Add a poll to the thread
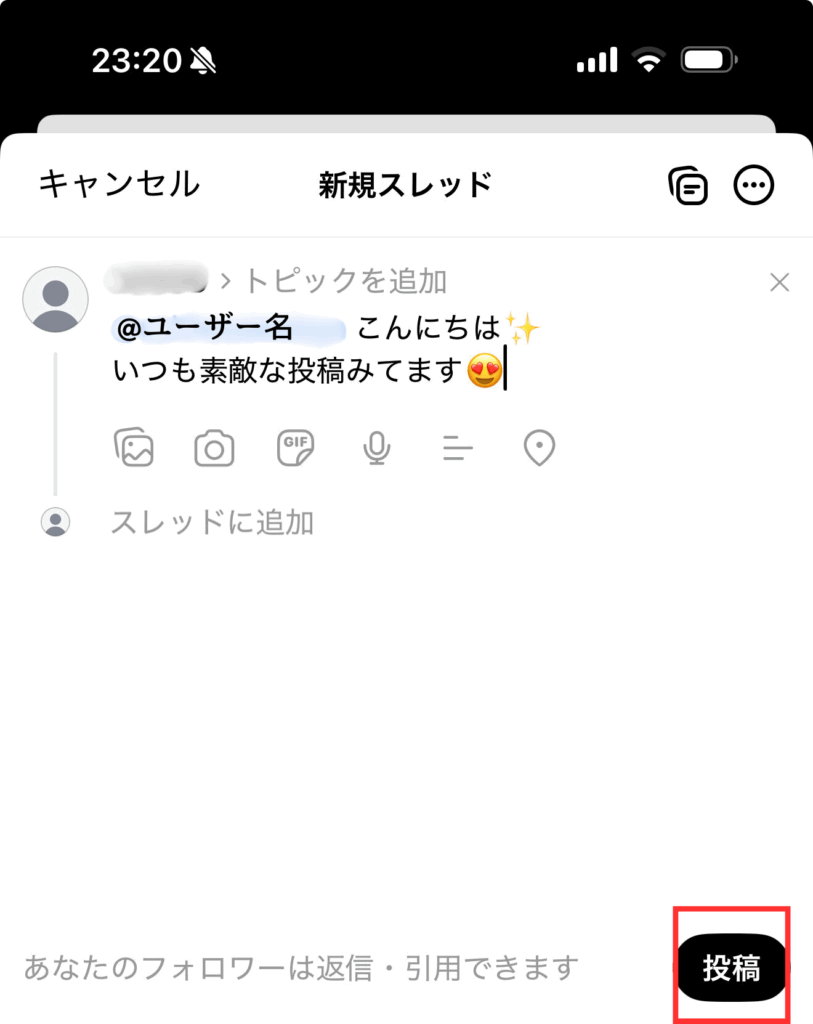The image size is (813, 1024). (457, 449)
